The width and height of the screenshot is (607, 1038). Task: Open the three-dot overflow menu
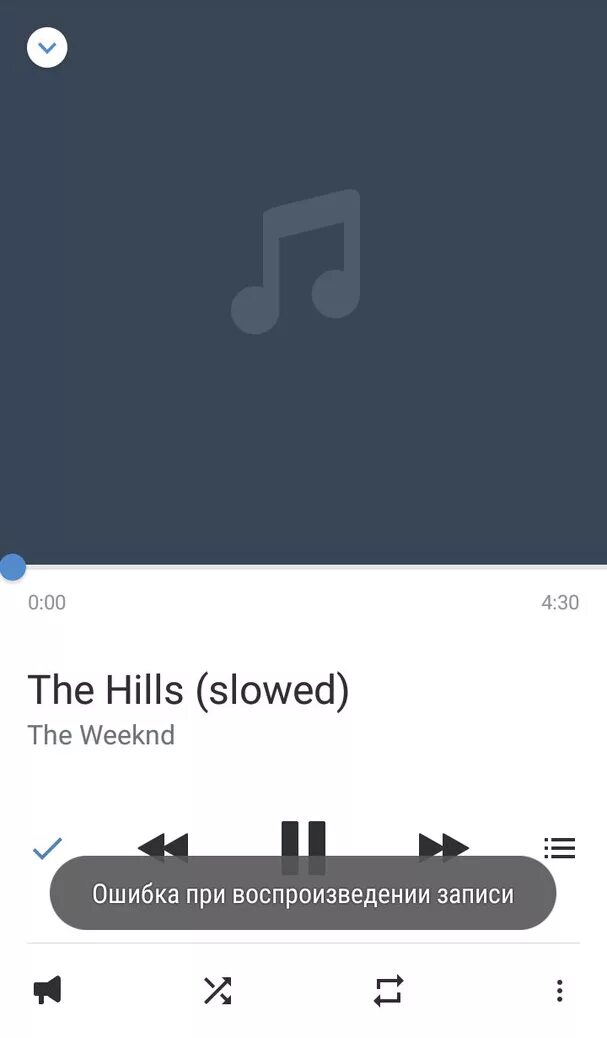pos(559,990)
